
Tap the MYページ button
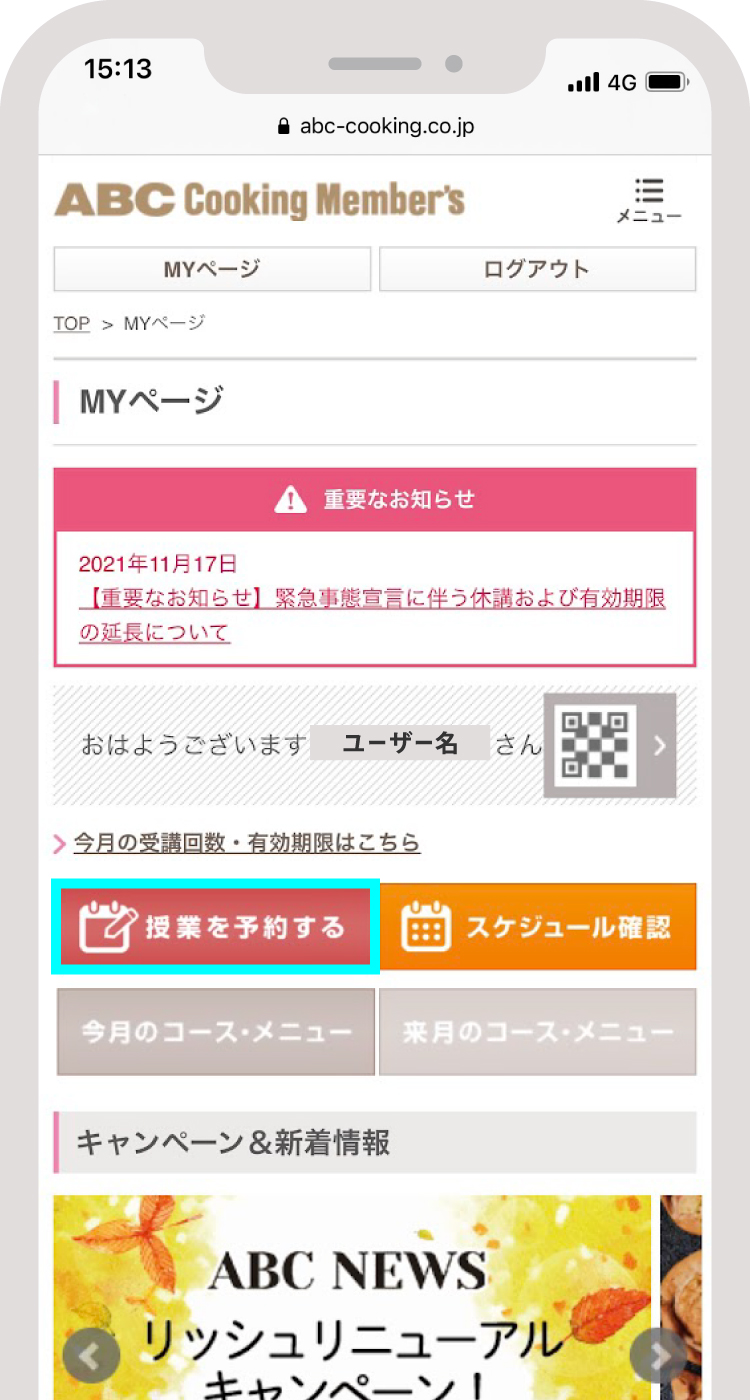click(x=212, y=269)
